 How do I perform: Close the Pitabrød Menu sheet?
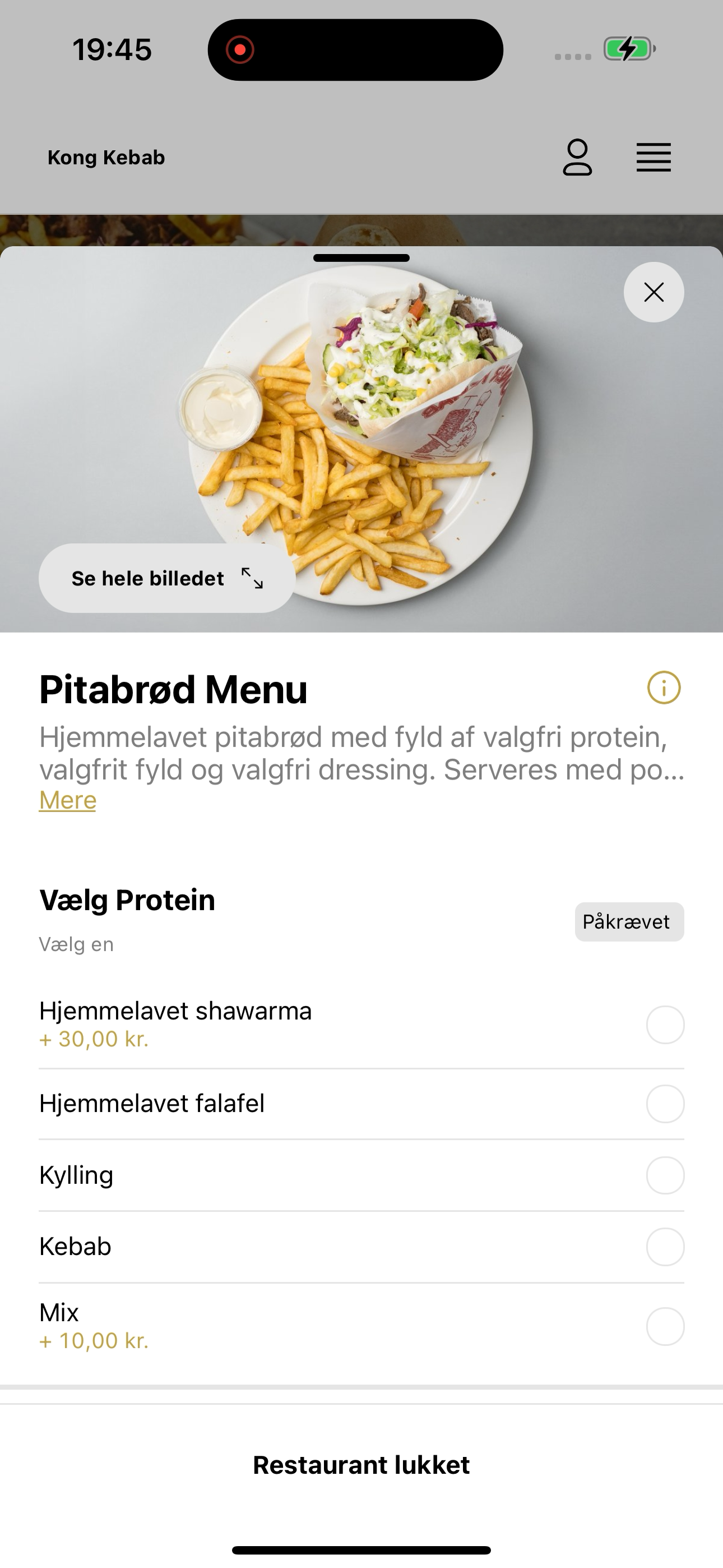pyautogui.click(x=654, y=292)
